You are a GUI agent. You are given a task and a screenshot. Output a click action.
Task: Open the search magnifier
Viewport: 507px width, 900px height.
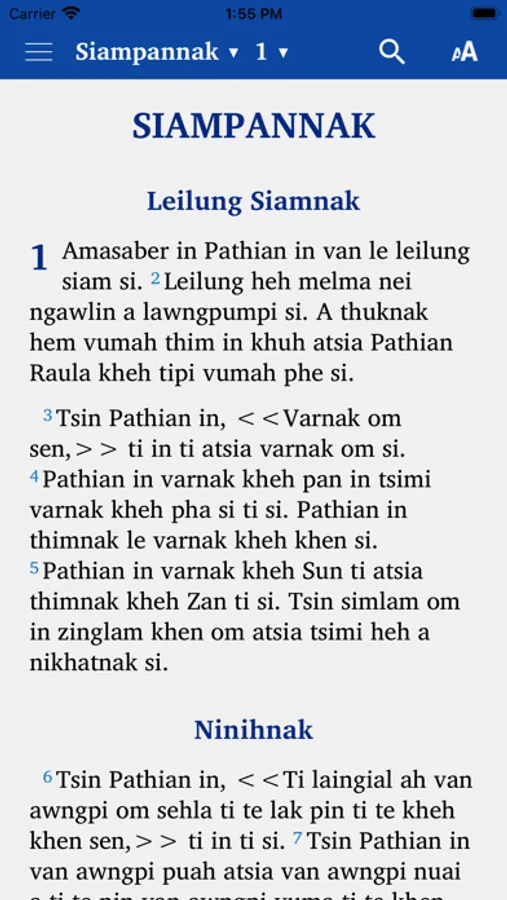392,52
